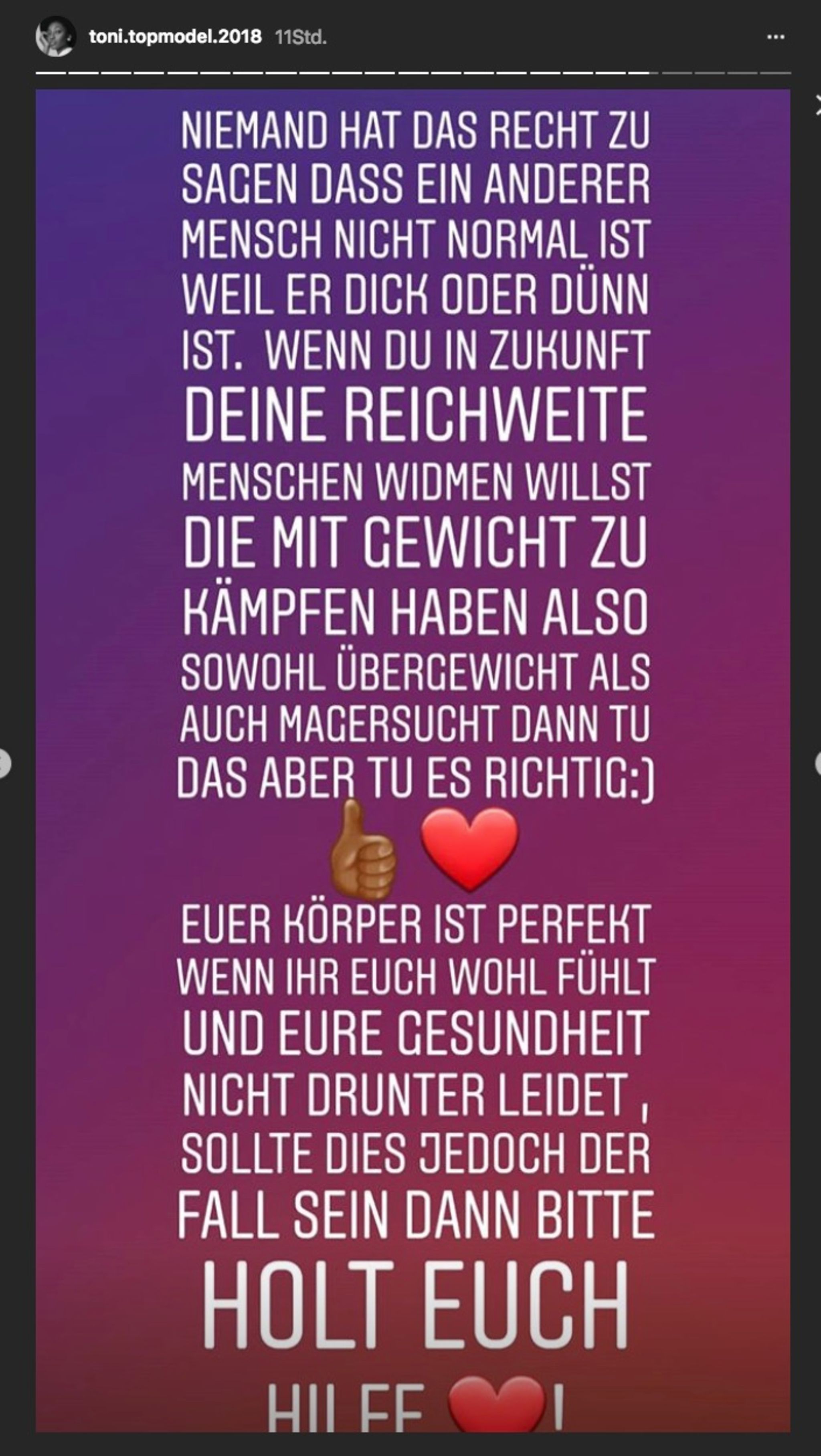Go back to the previous story
The width and height of the screenshot is (821, 1456).
coord(3,763)
